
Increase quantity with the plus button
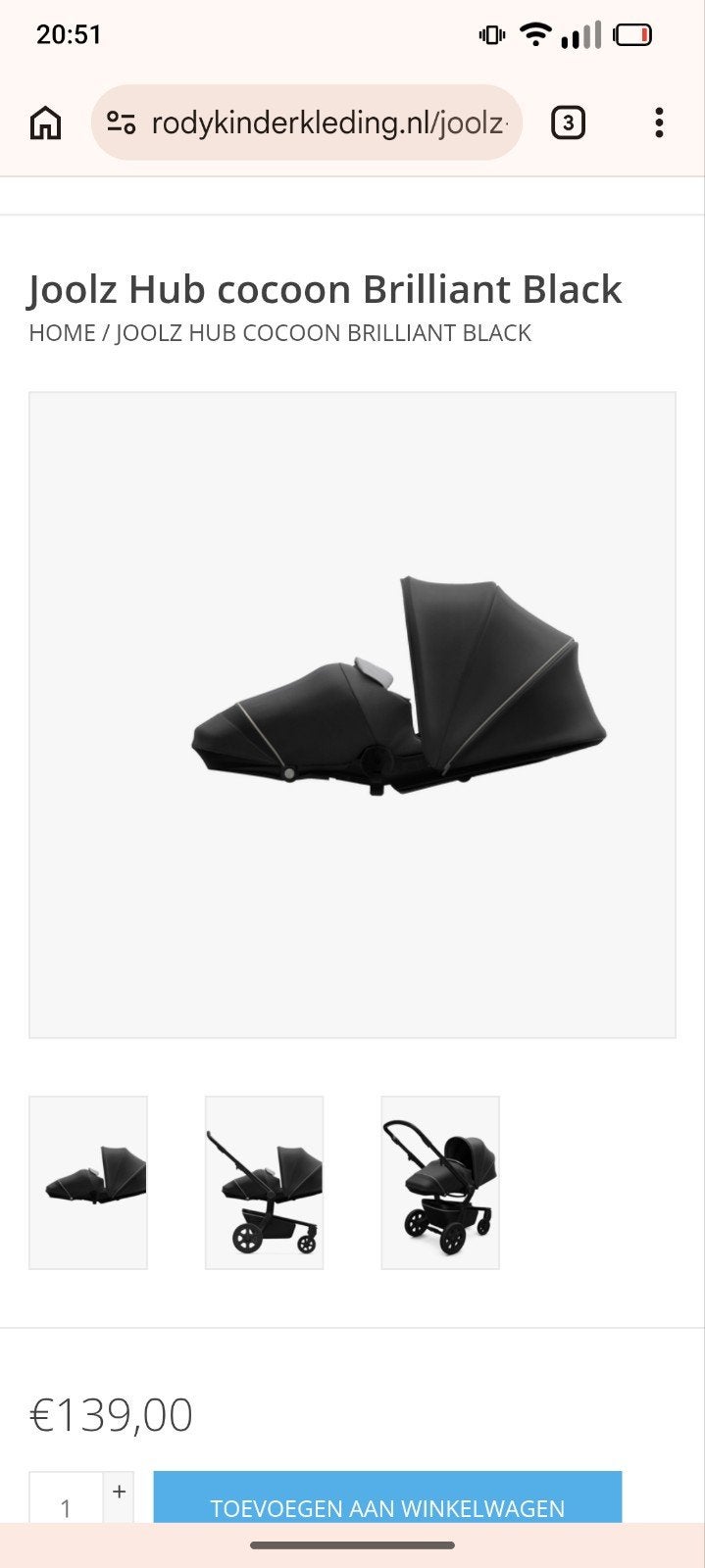119,1493
